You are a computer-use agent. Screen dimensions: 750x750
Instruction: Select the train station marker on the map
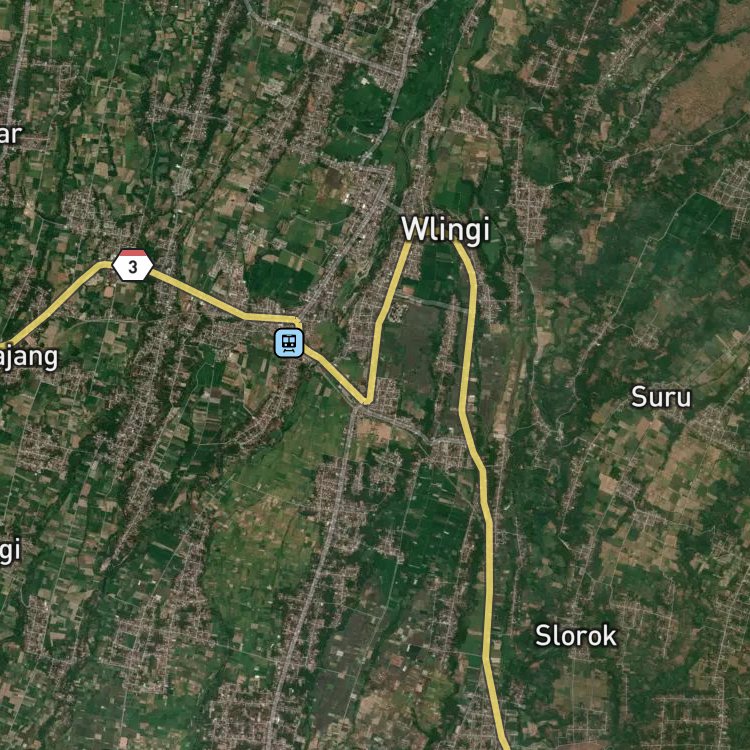click(x=289, y=343)
